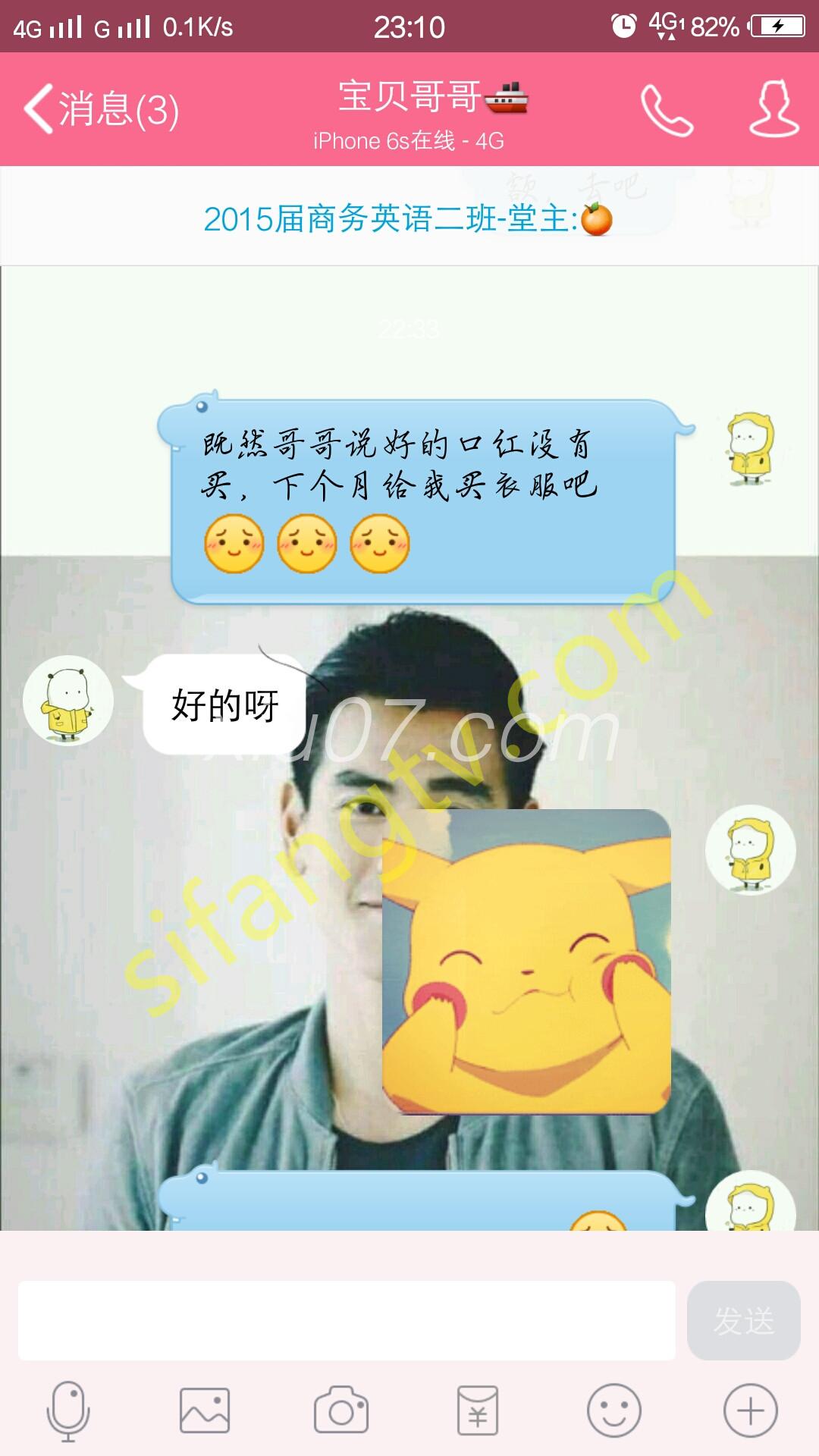This screenshot has width=819, height=1456.
Task: Open the contact profile icon
Action: click(773, 109)
